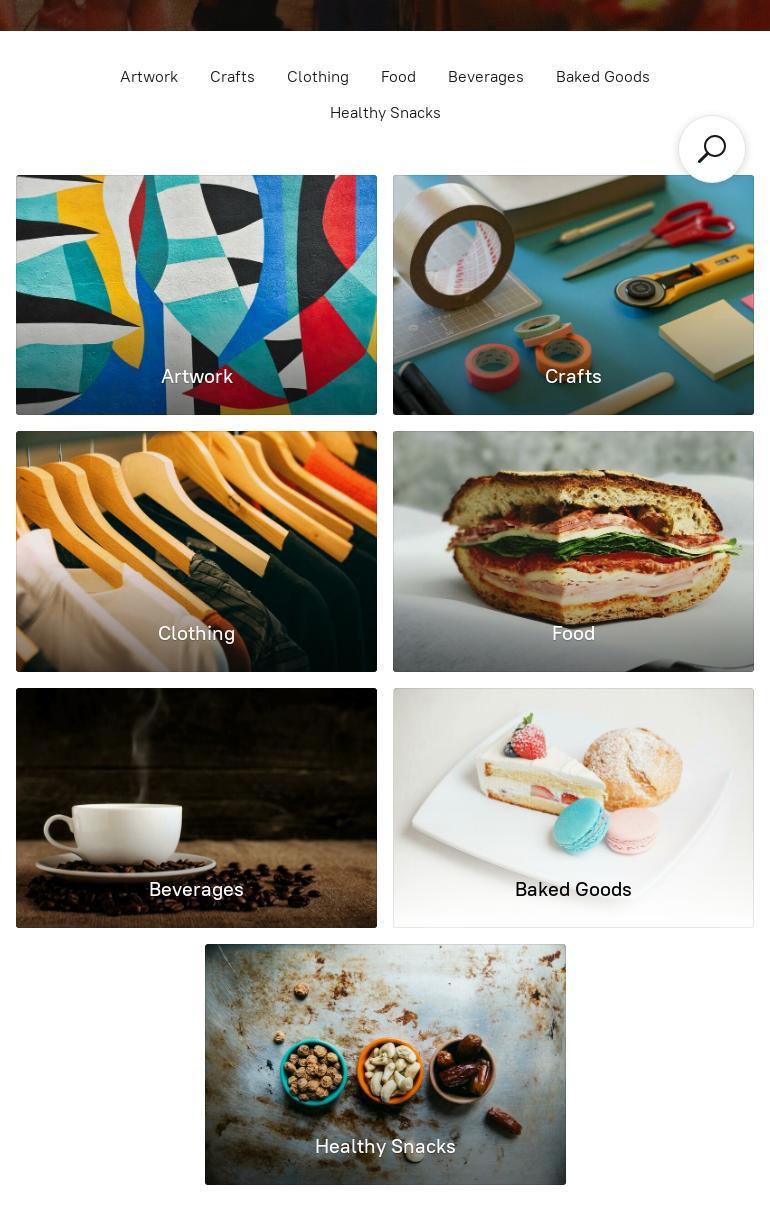View the Crafts category tile

573,295
